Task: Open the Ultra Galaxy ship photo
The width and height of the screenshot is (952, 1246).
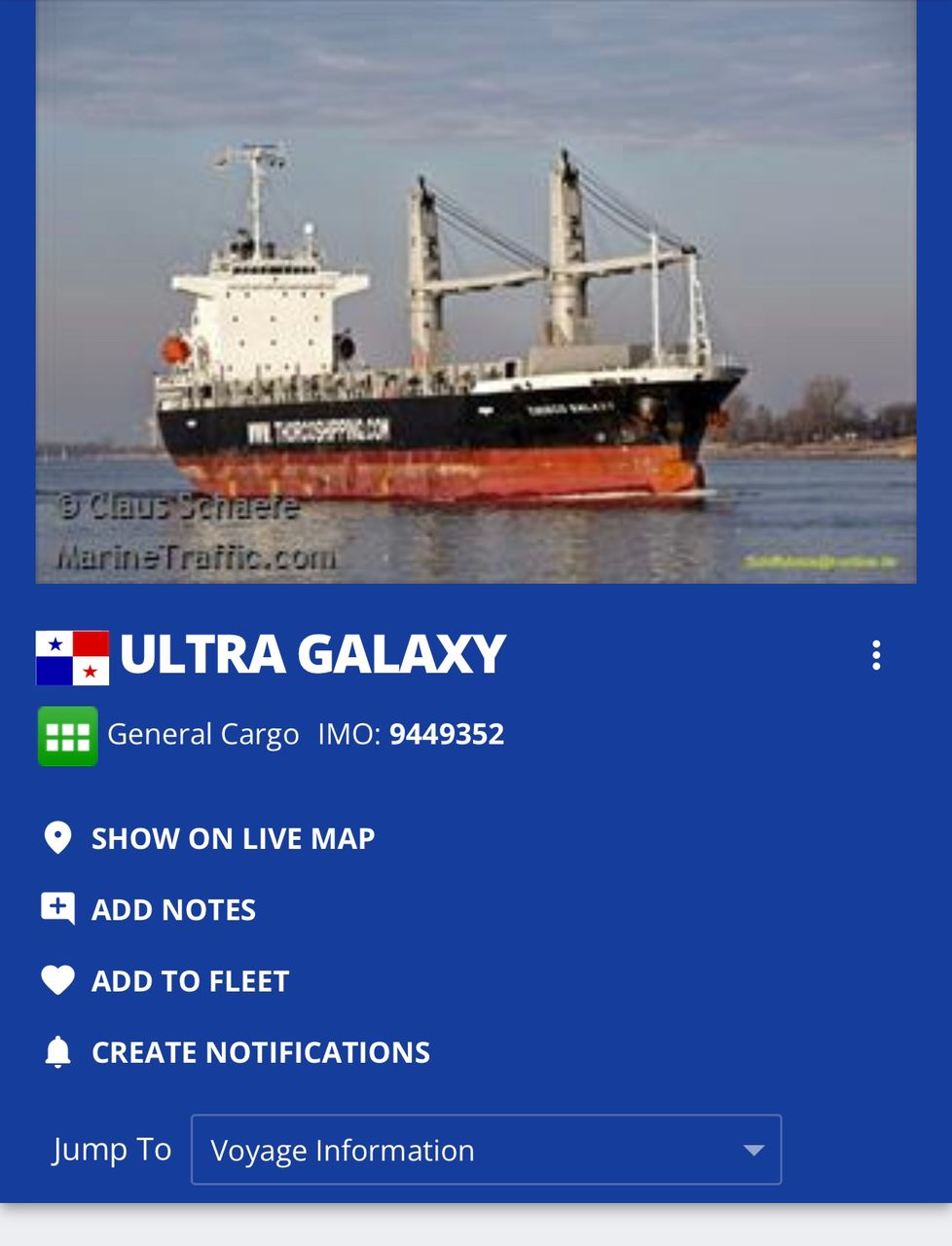Action: coord(476,292)
